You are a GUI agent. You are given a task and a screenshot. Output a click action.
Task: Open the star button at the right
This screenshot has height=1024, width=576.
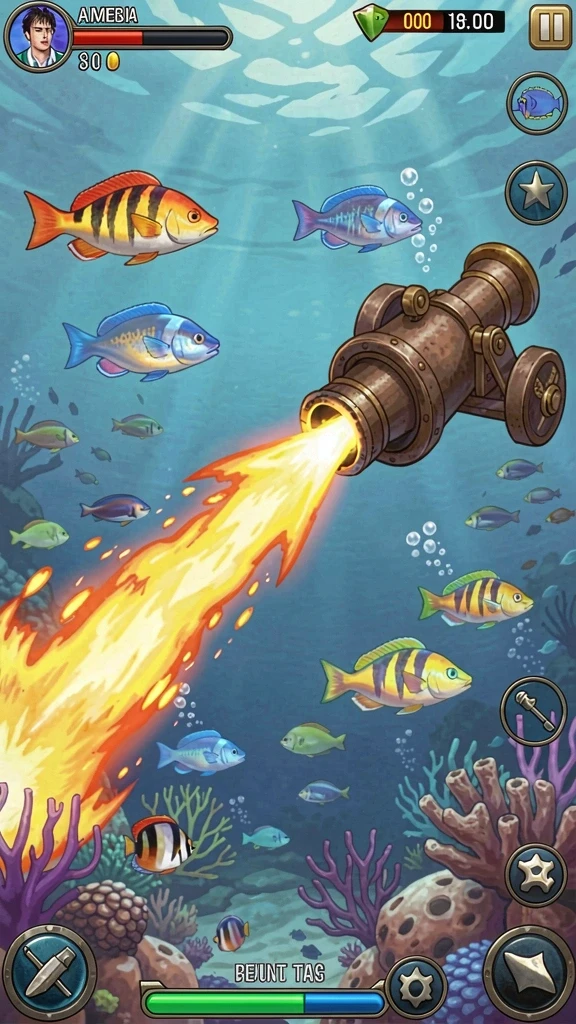[x=536, y=193]
